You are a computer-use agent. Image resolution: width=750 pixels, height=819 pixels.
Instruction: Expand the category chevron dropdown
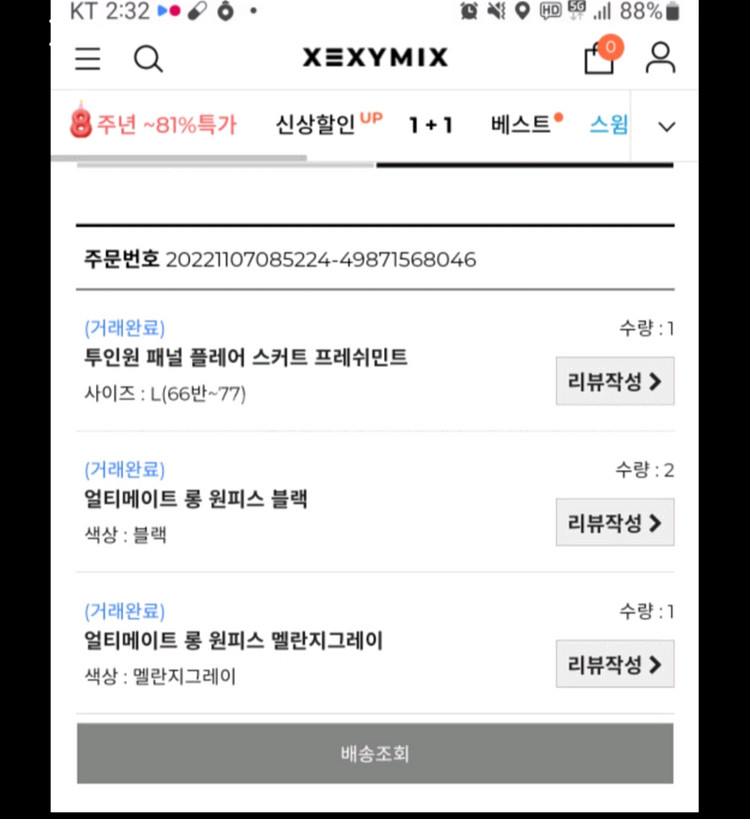(x=667, y=126)
